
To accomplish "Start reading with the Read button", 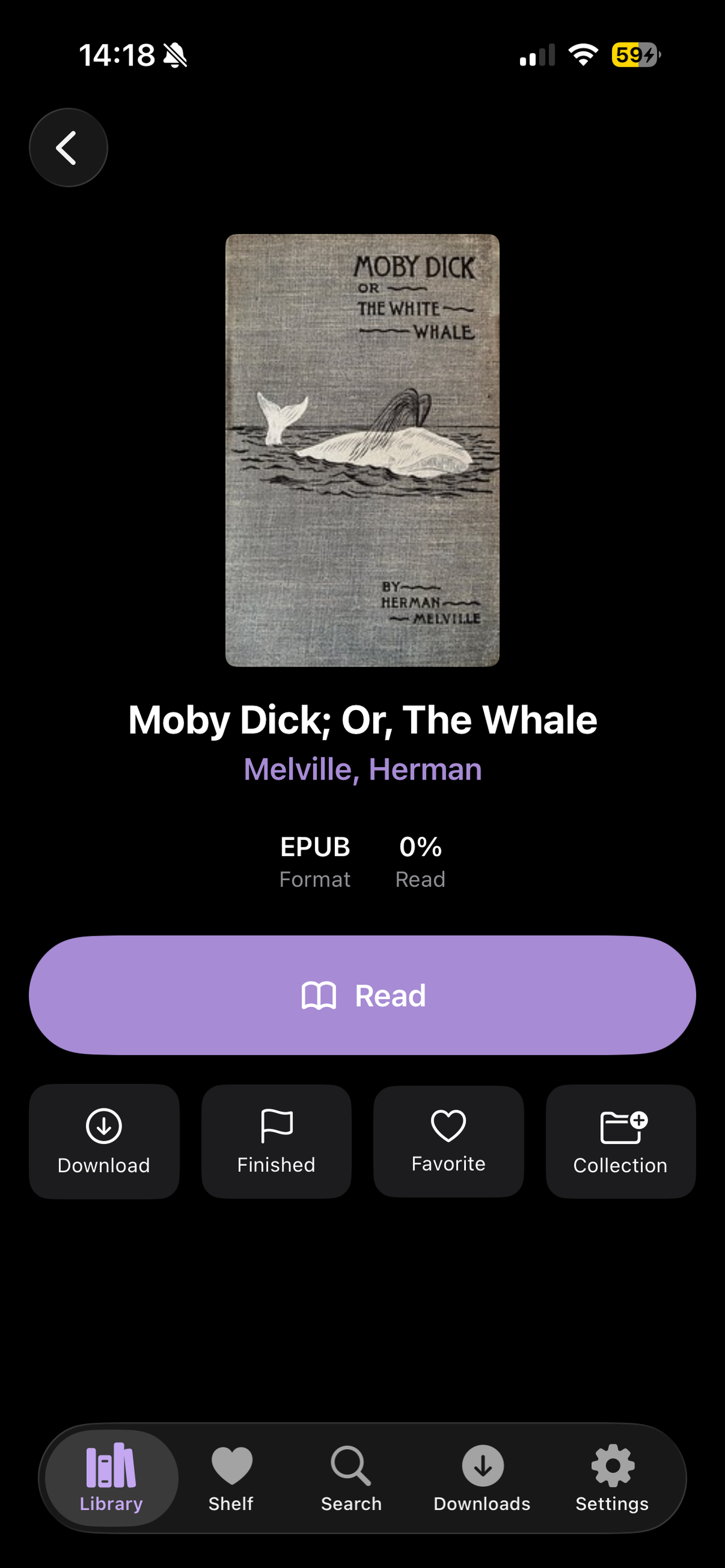I will point(362,995).
